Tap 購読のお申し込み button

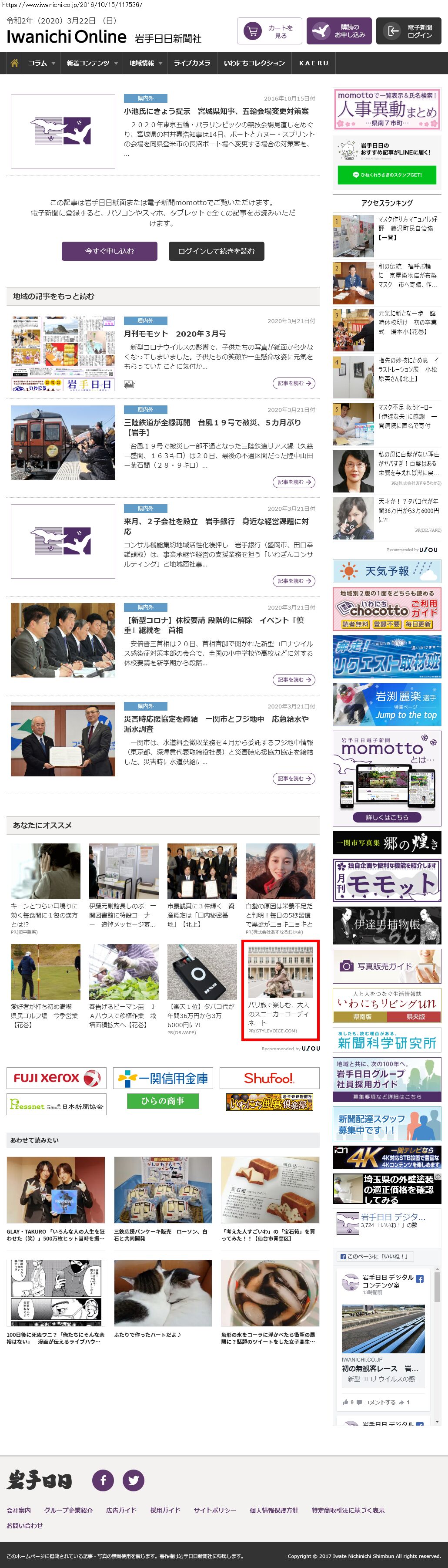(338, 31)
